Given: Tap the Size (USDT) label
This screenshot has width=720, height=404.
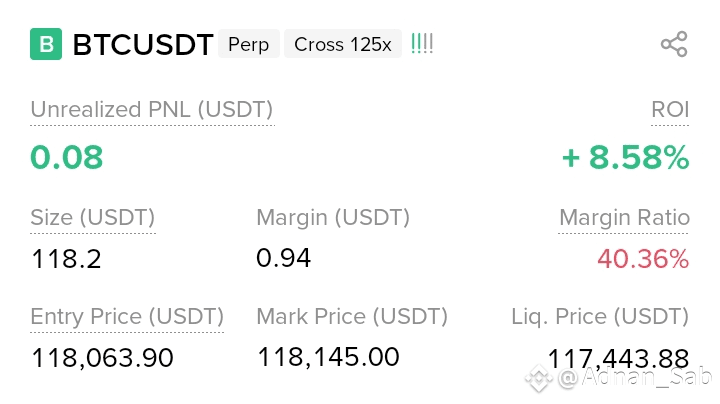Looking at the screenshot, I should click(93, 217).
